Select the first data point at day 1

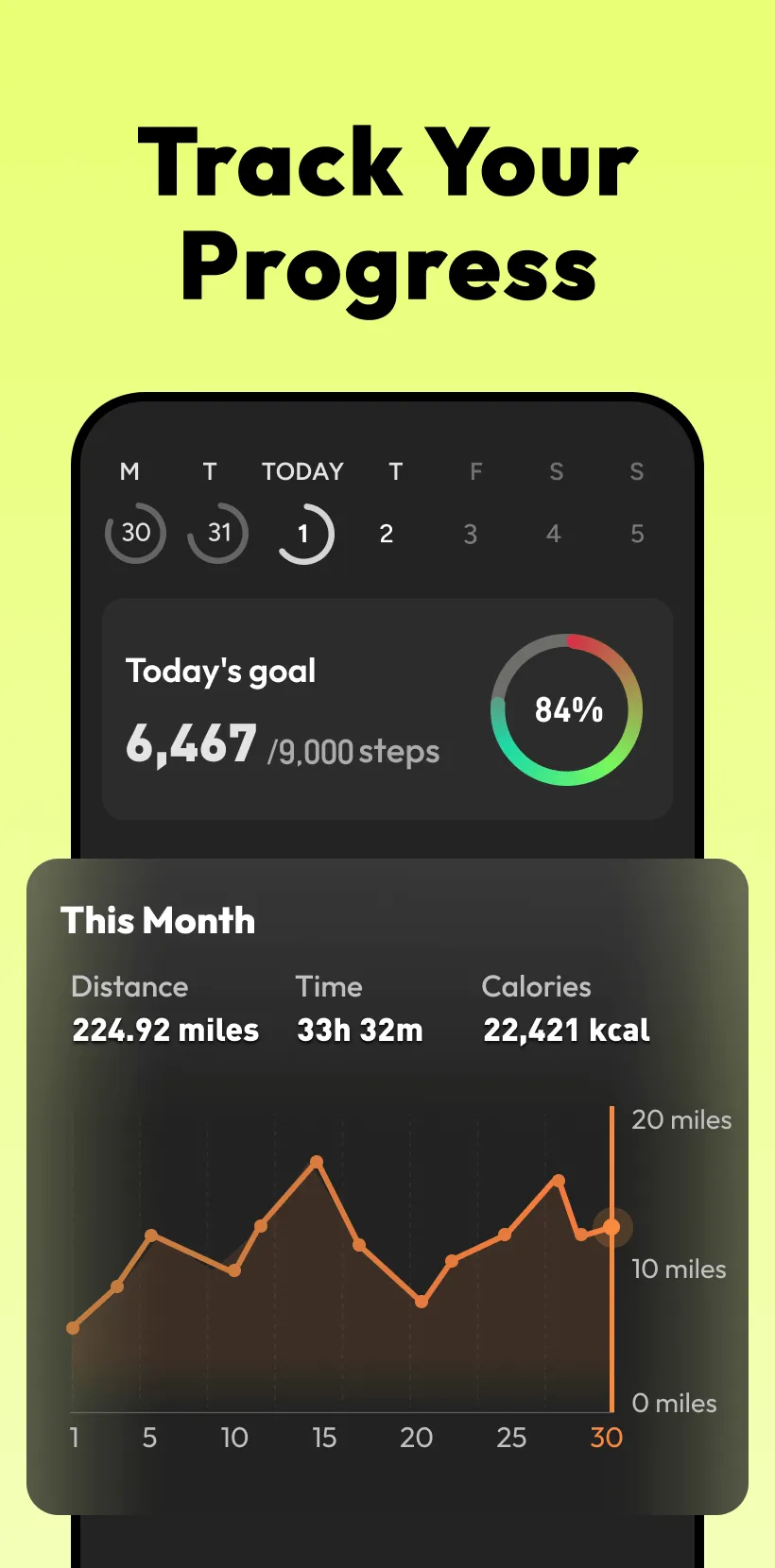[75, 1327]
